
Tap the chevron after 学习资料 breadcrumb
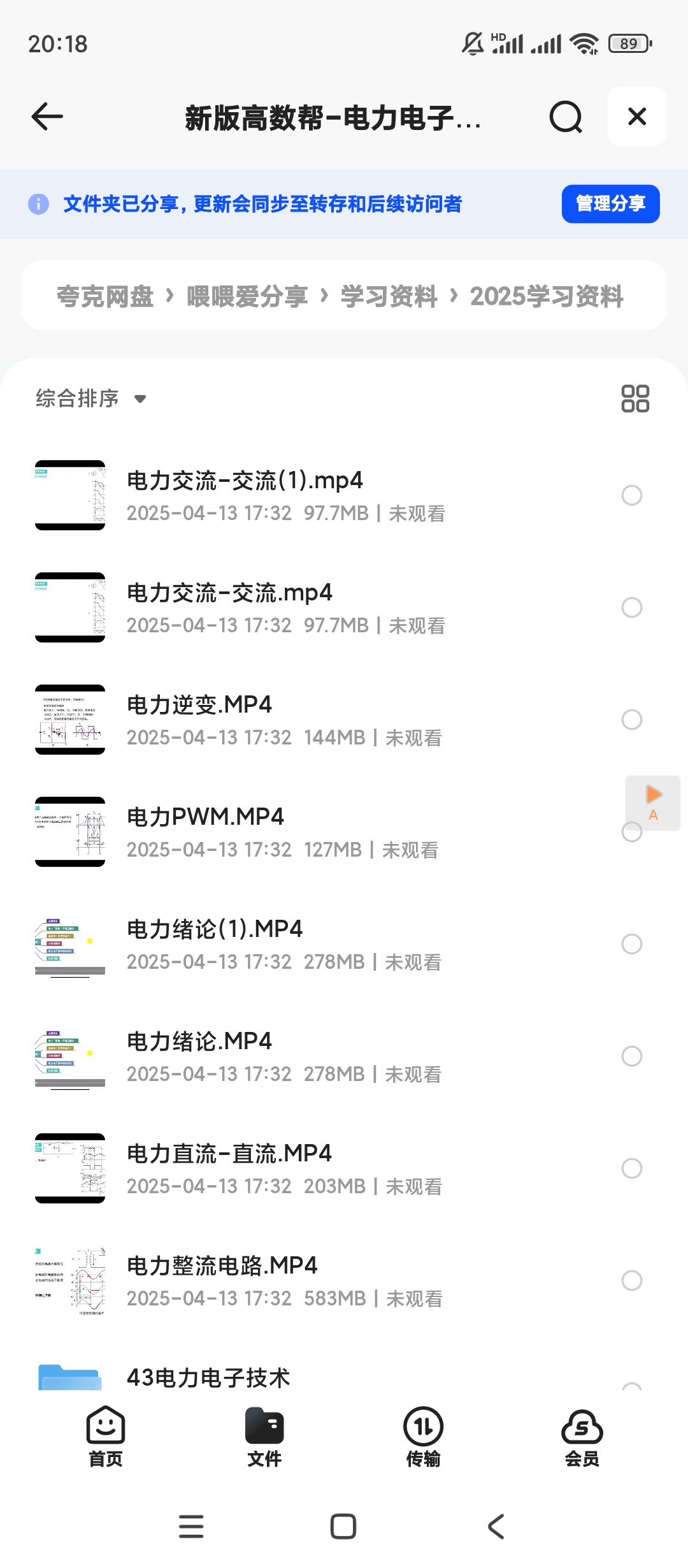pyautogui.click(x=456, y=295)
